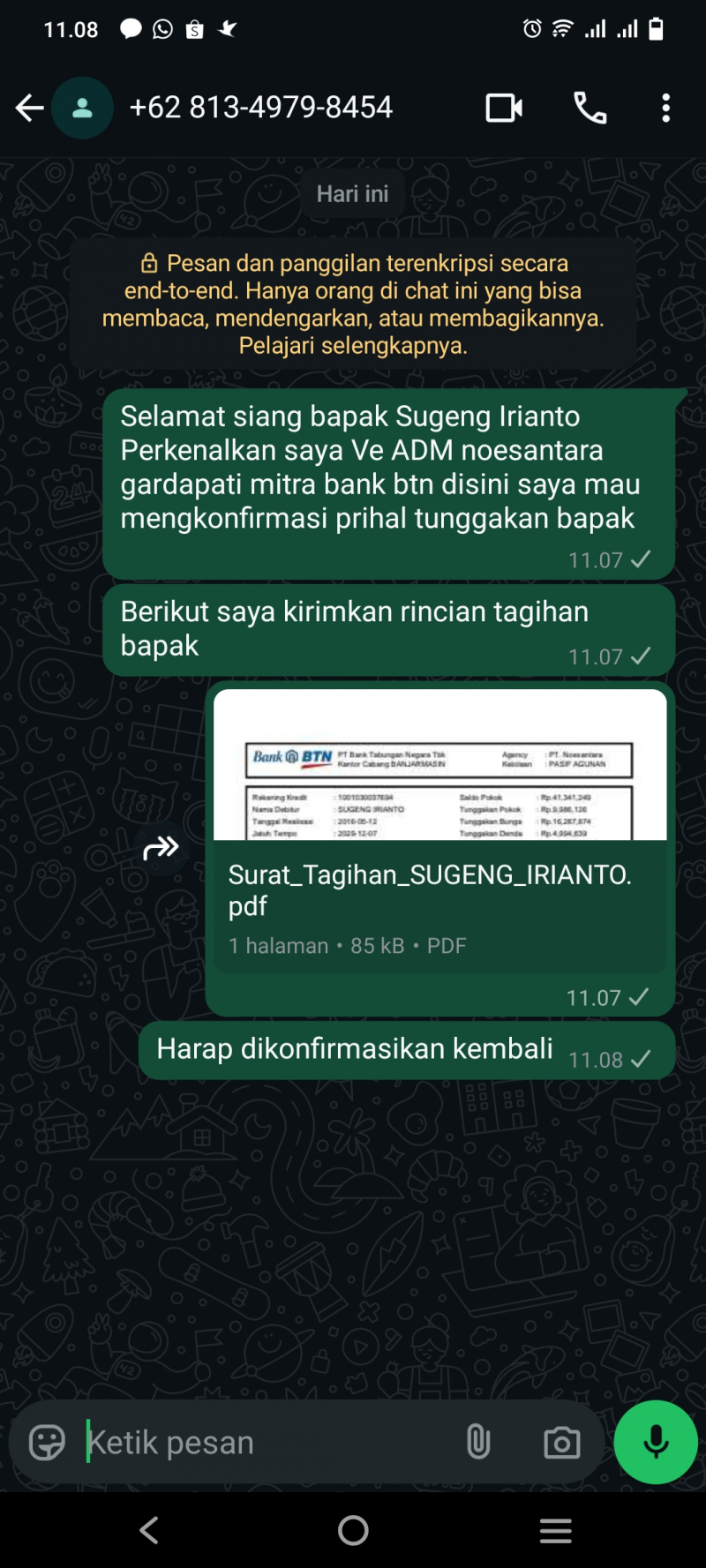The image size is (706, 1568).
Task: Start a voice call with this contact
Action: [590, 109]
